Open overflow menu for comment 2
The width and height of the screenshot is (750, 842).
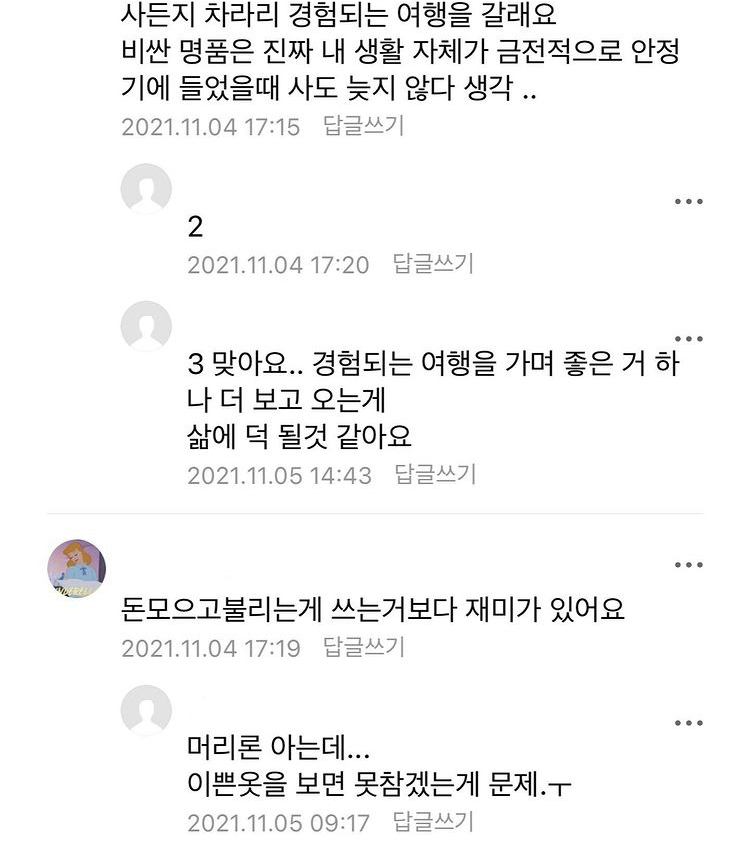[x=689, y=201]
